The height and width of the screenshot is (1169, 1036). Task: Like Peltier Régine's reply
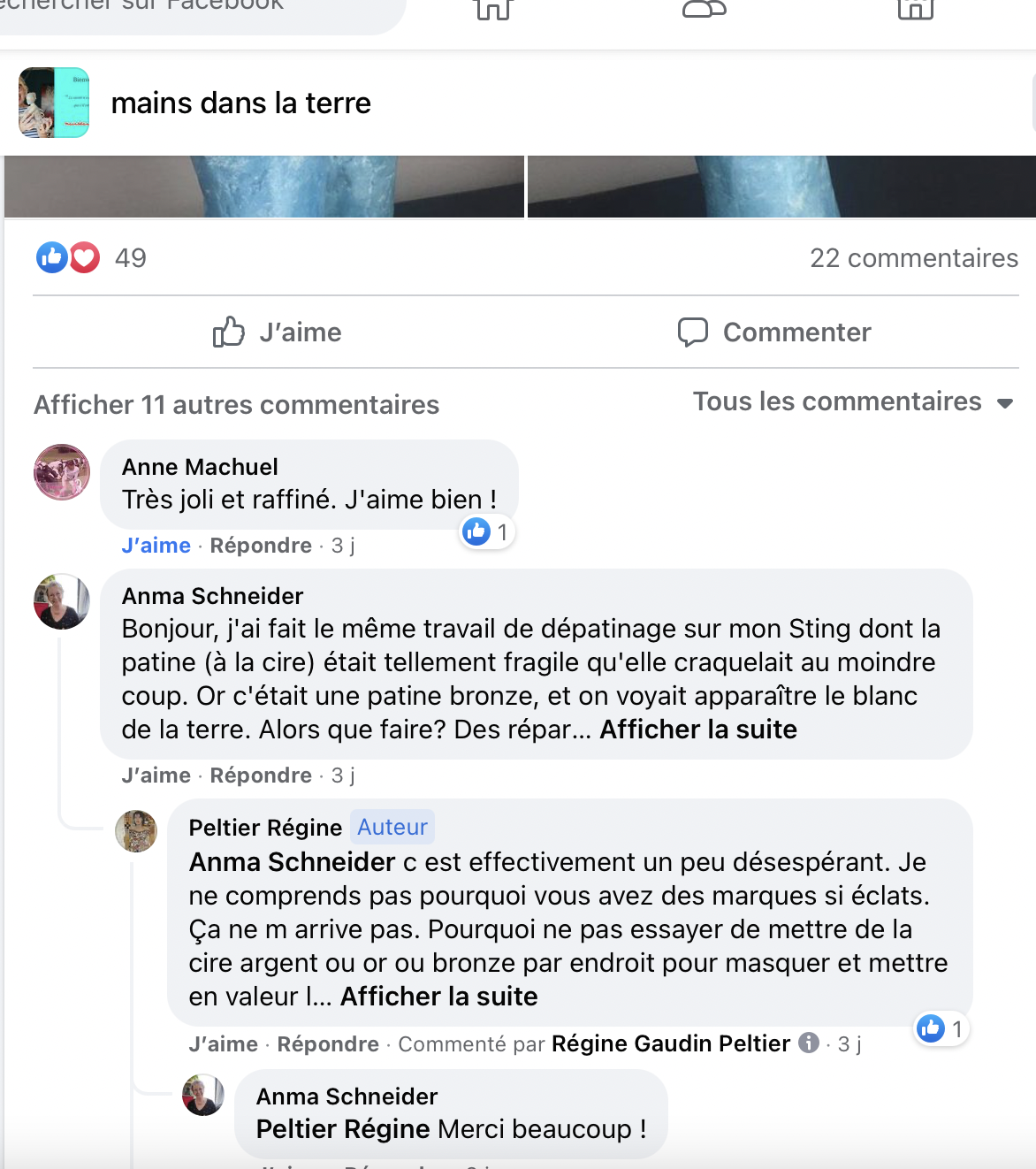pyautogui.click(x=223, y=1044)
